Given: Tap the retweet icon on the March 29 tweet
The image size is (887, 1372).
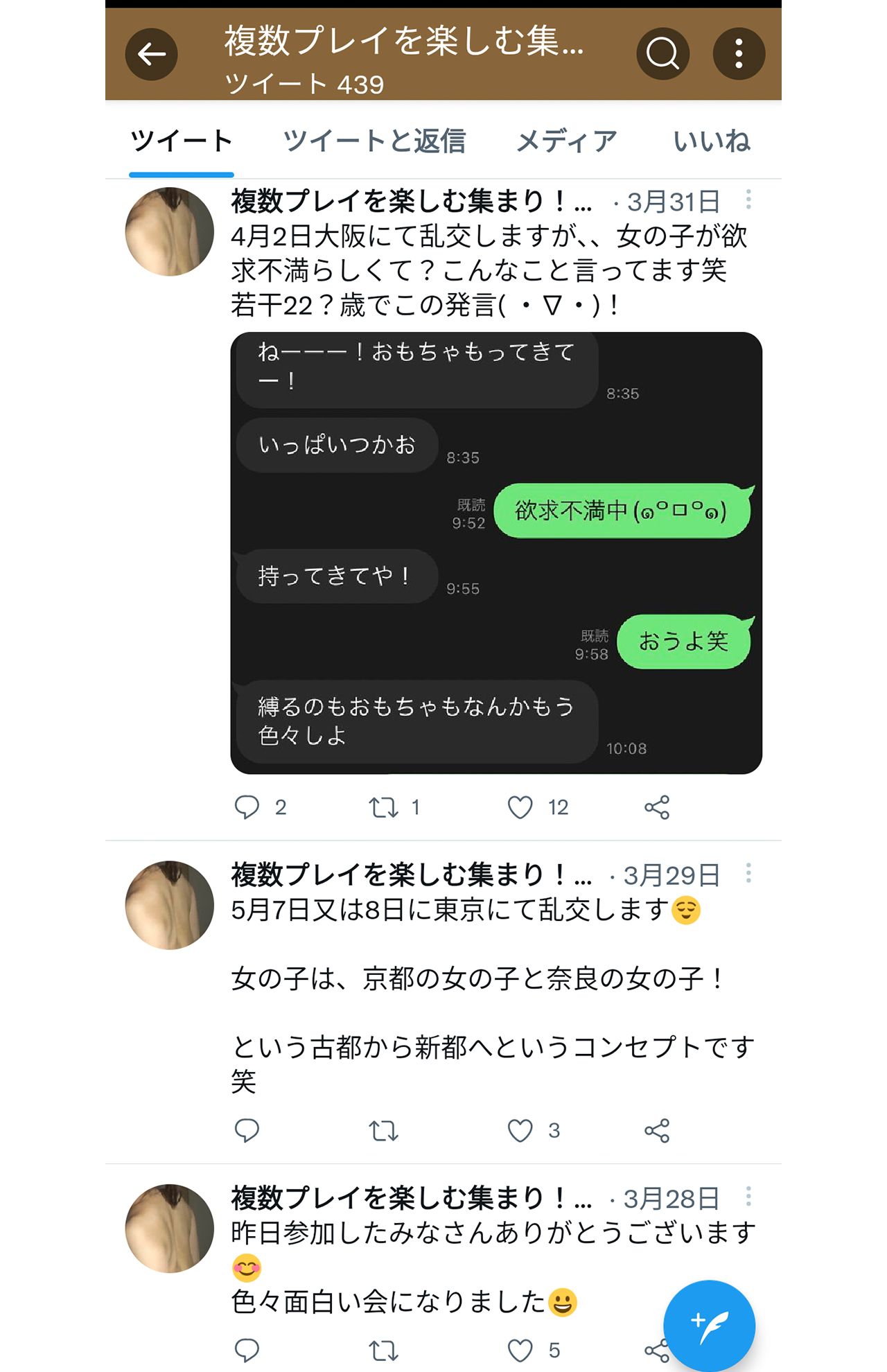Looking at the screenshot, I should pyautogui.click(x=382, y=1132).
